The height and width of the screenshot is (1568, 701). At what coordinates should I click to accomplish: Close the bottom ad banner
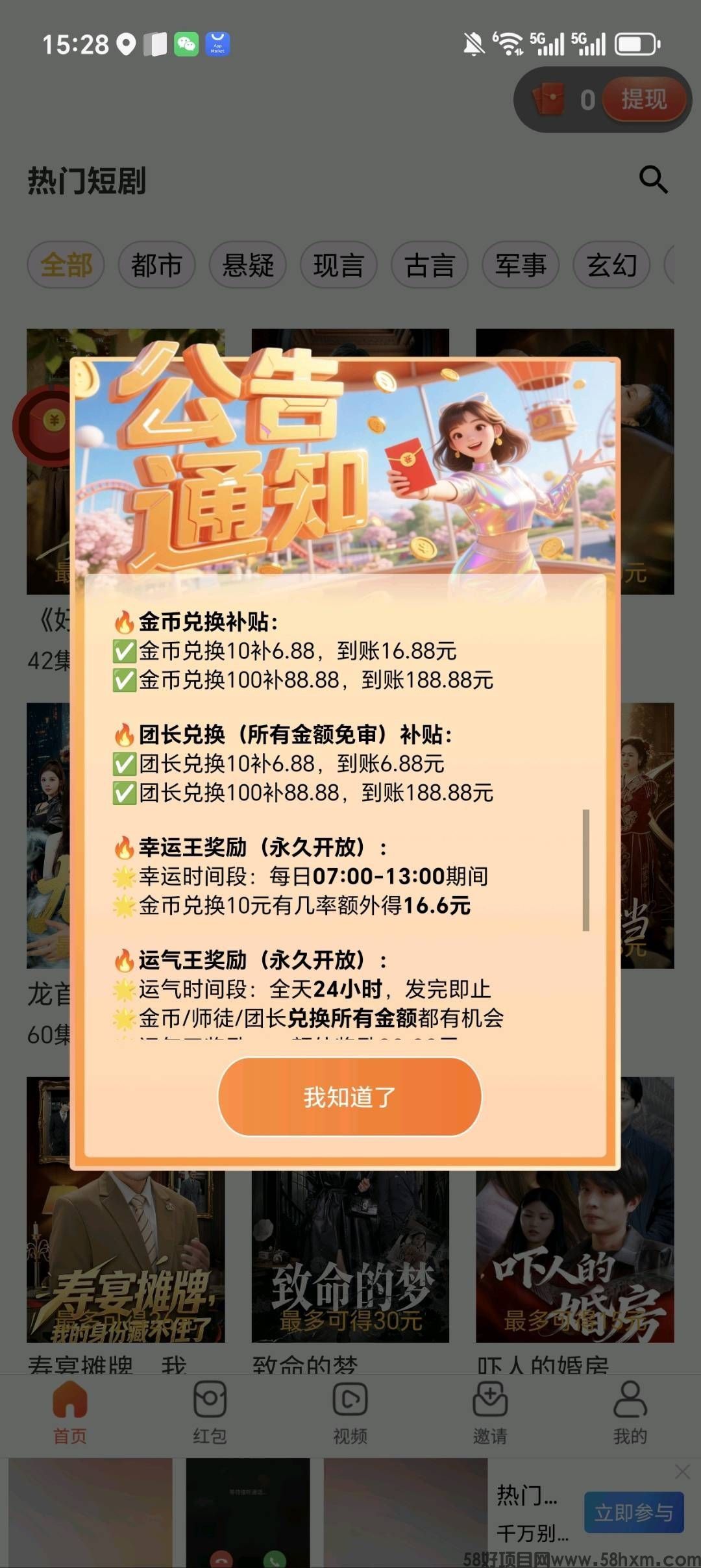(x=682, y=1471)
